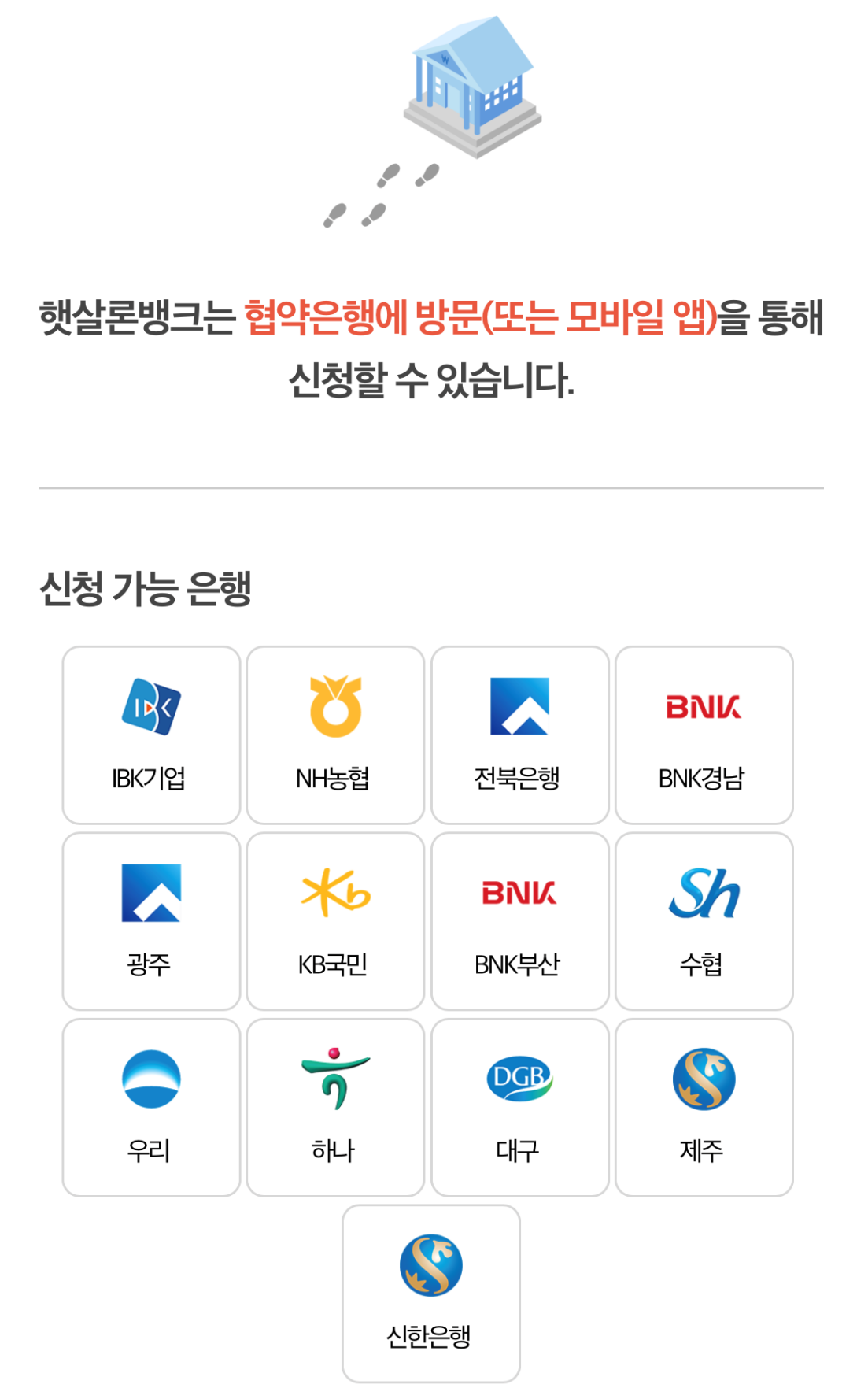Choose the BNK부산 bank option

pyautogui.click(x=519, y=921)
